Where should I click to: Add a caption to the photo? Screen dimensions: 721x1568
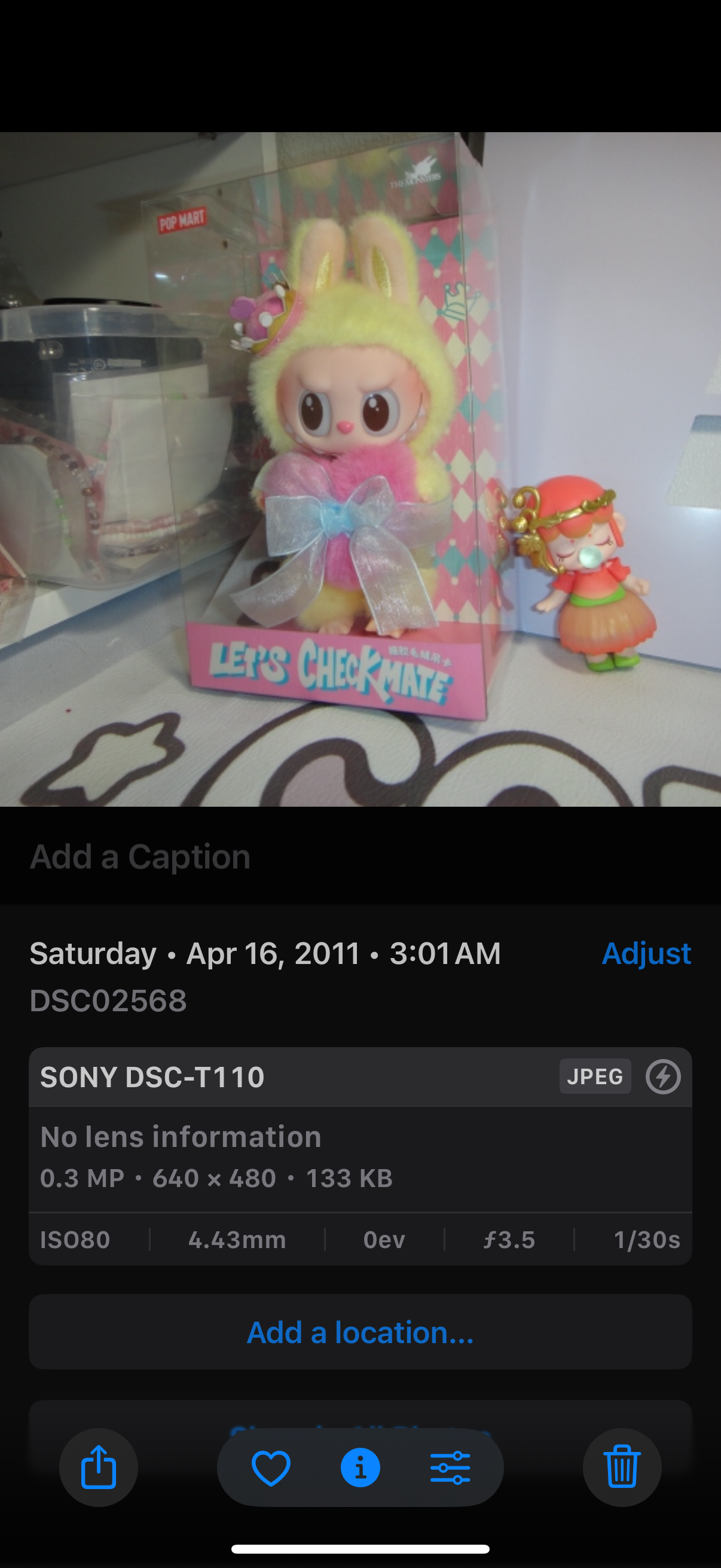pyautogui.click(x=140, y=856)
